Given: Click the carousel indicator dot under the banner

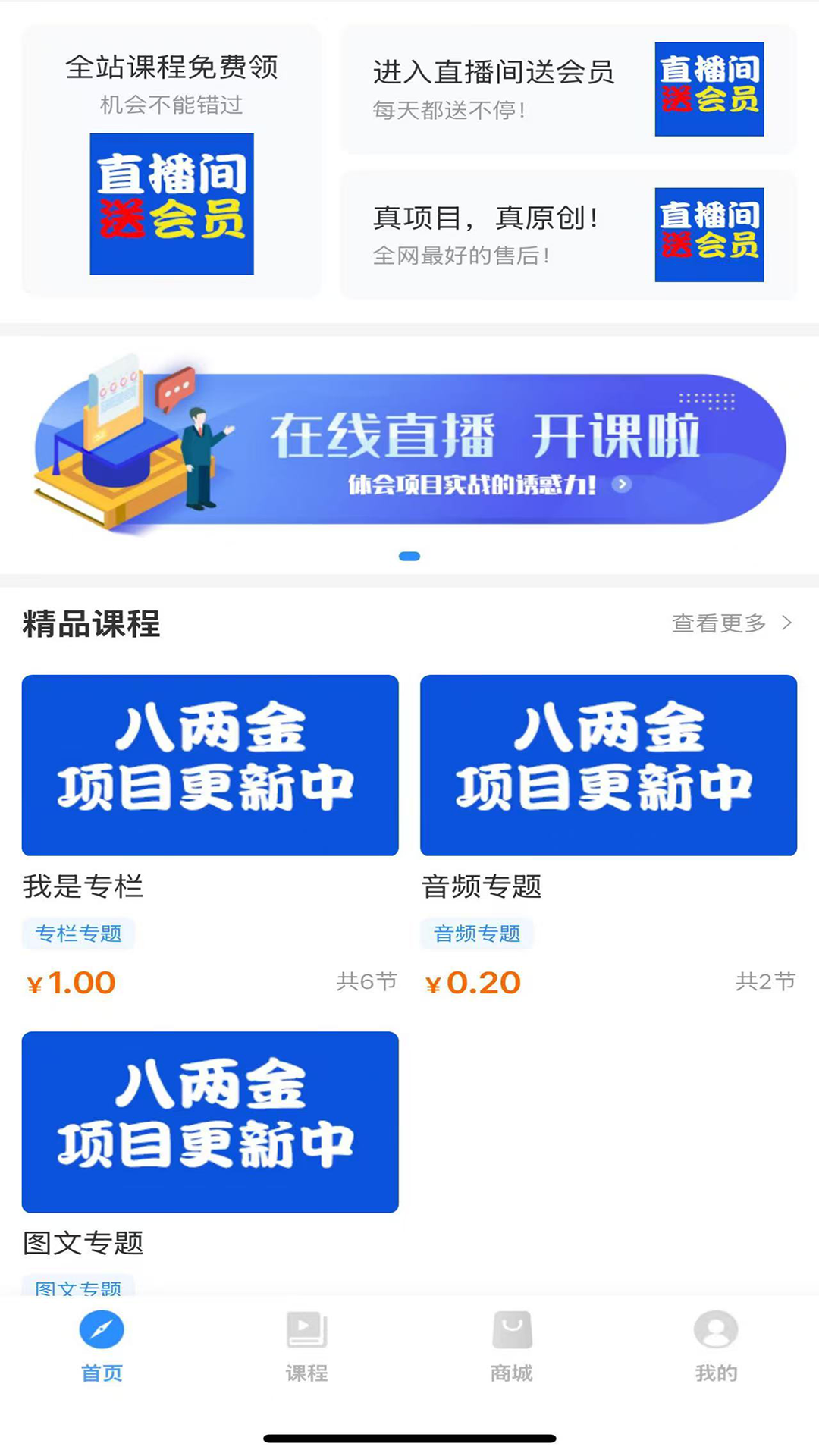Looking at the screenshot, I should pos(409,556).
